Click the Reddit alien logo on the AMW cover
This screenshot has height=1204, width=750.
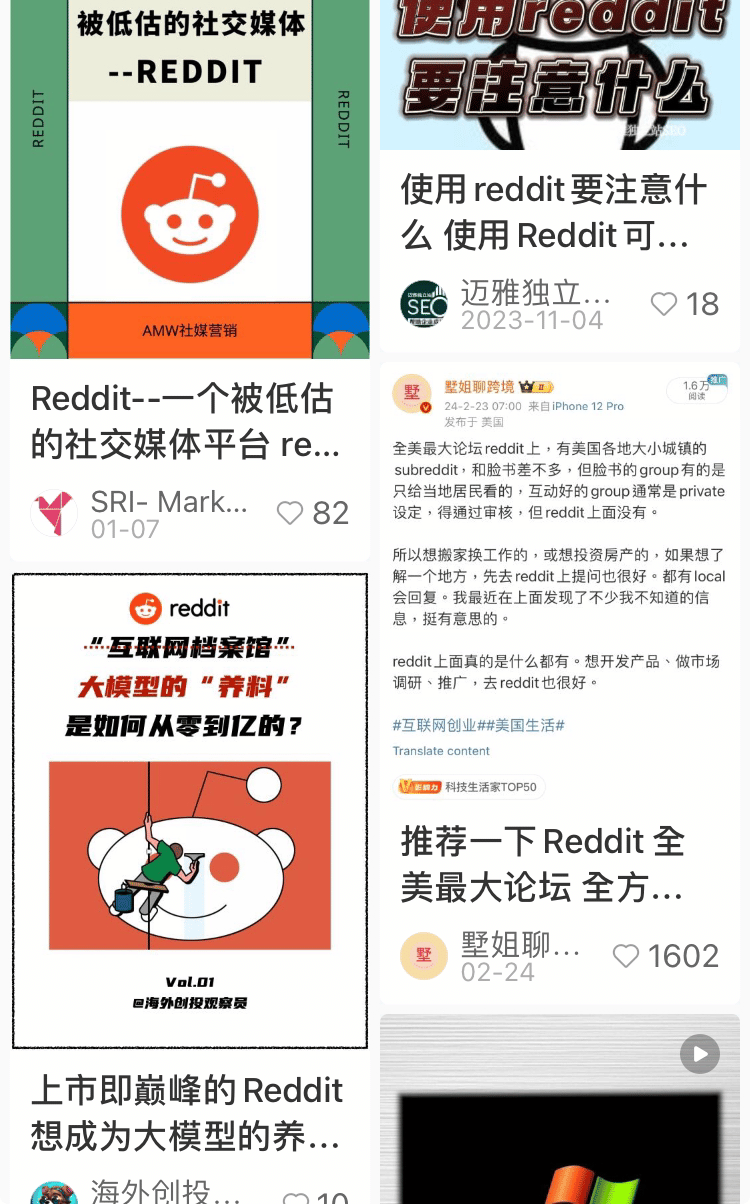(190, 213)
